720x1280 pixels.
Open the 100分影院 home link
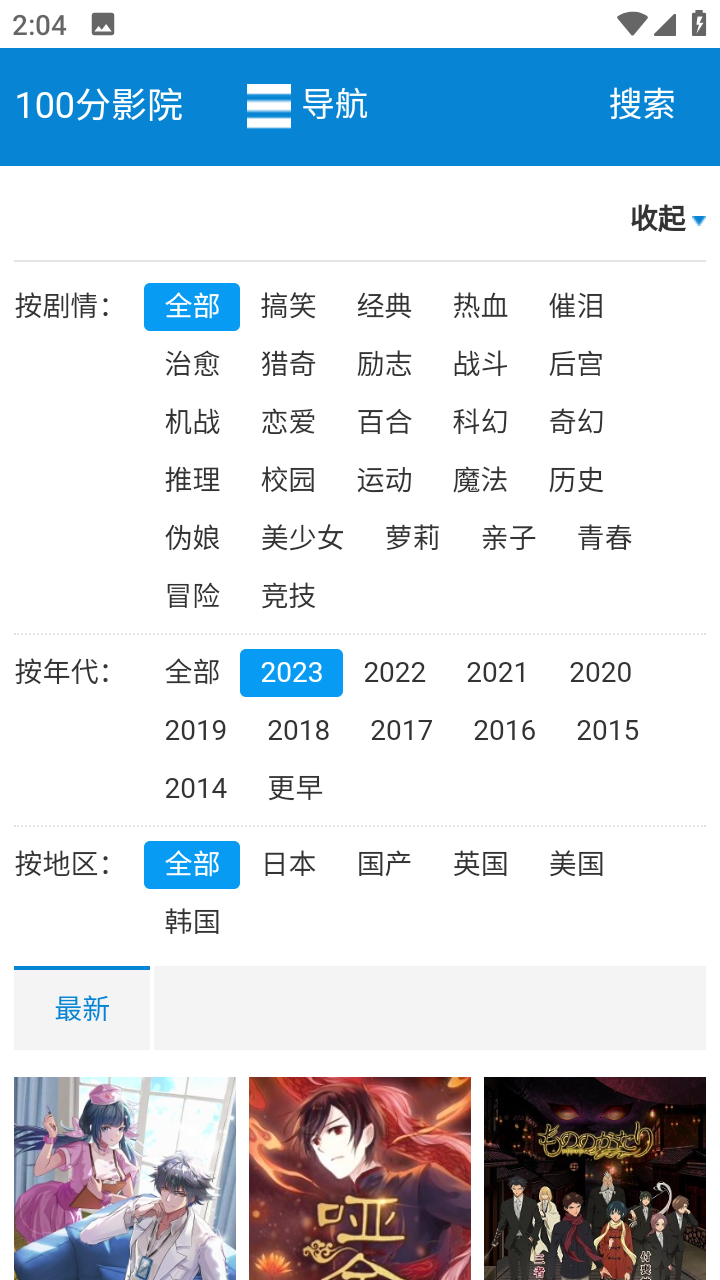99,105
